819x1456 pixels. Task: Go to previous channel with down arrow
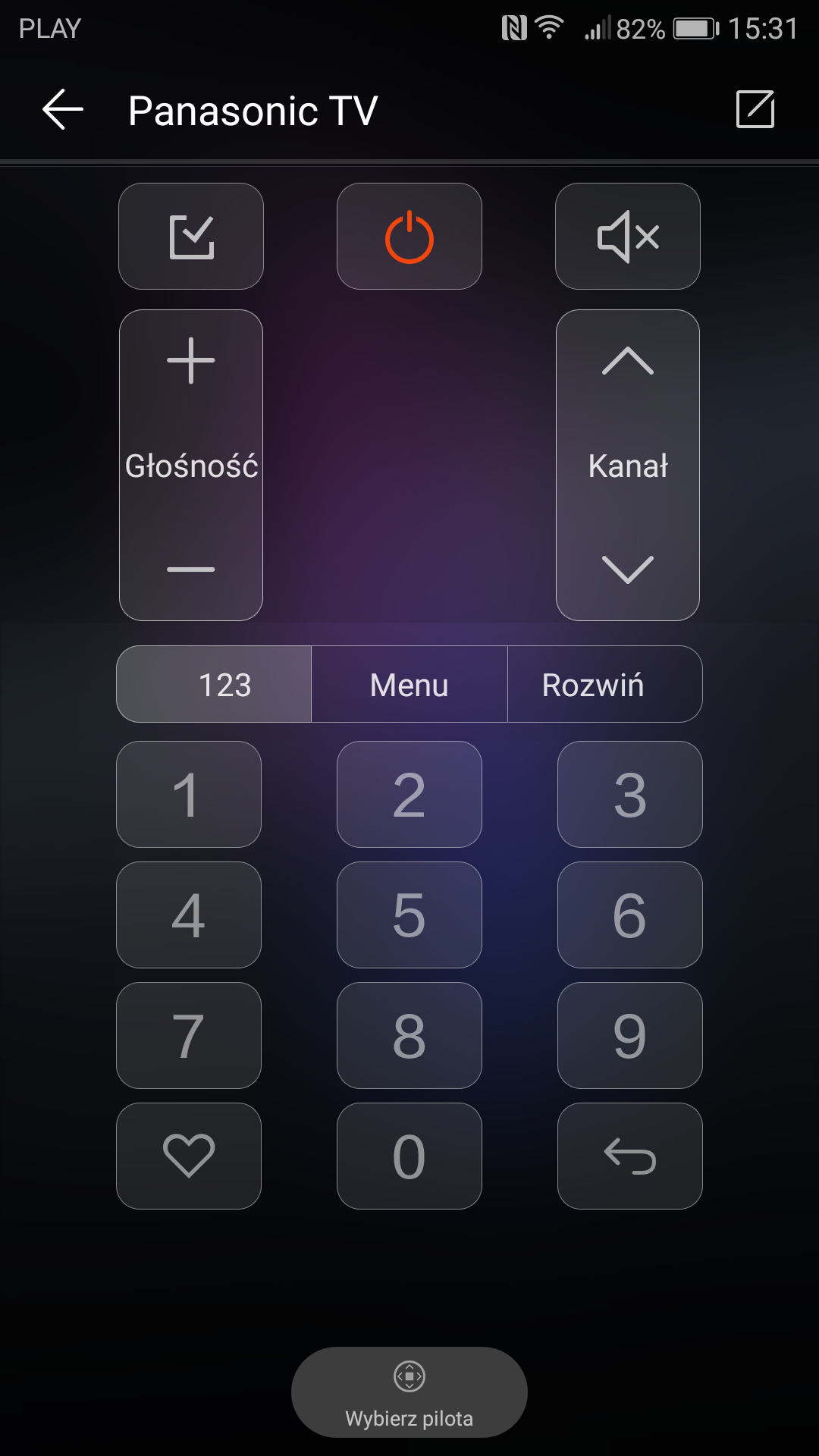coord(628,569)
